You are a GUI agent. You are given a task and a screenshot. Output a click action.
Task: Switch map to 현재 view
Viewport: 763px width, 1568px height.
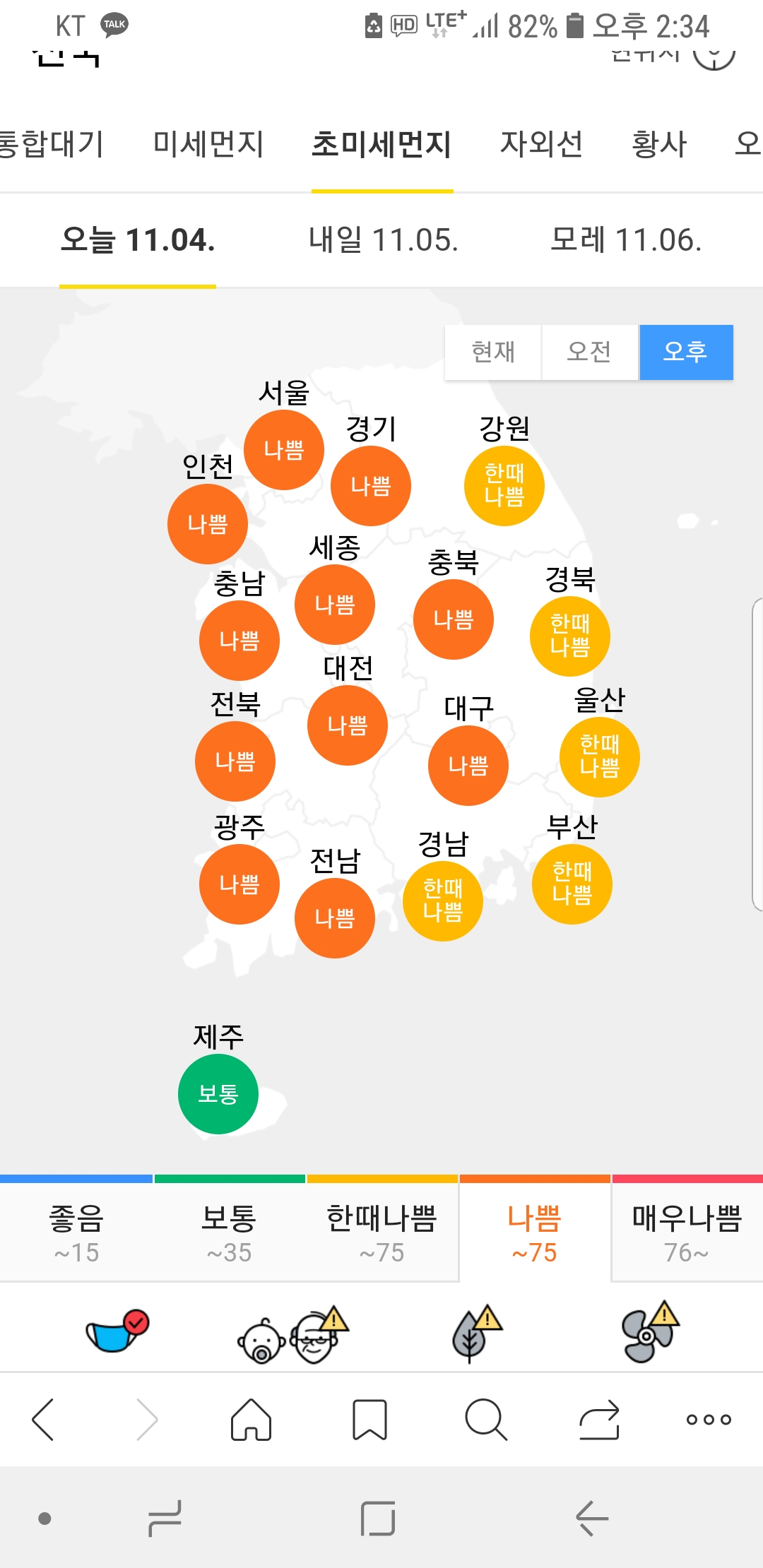493,352
